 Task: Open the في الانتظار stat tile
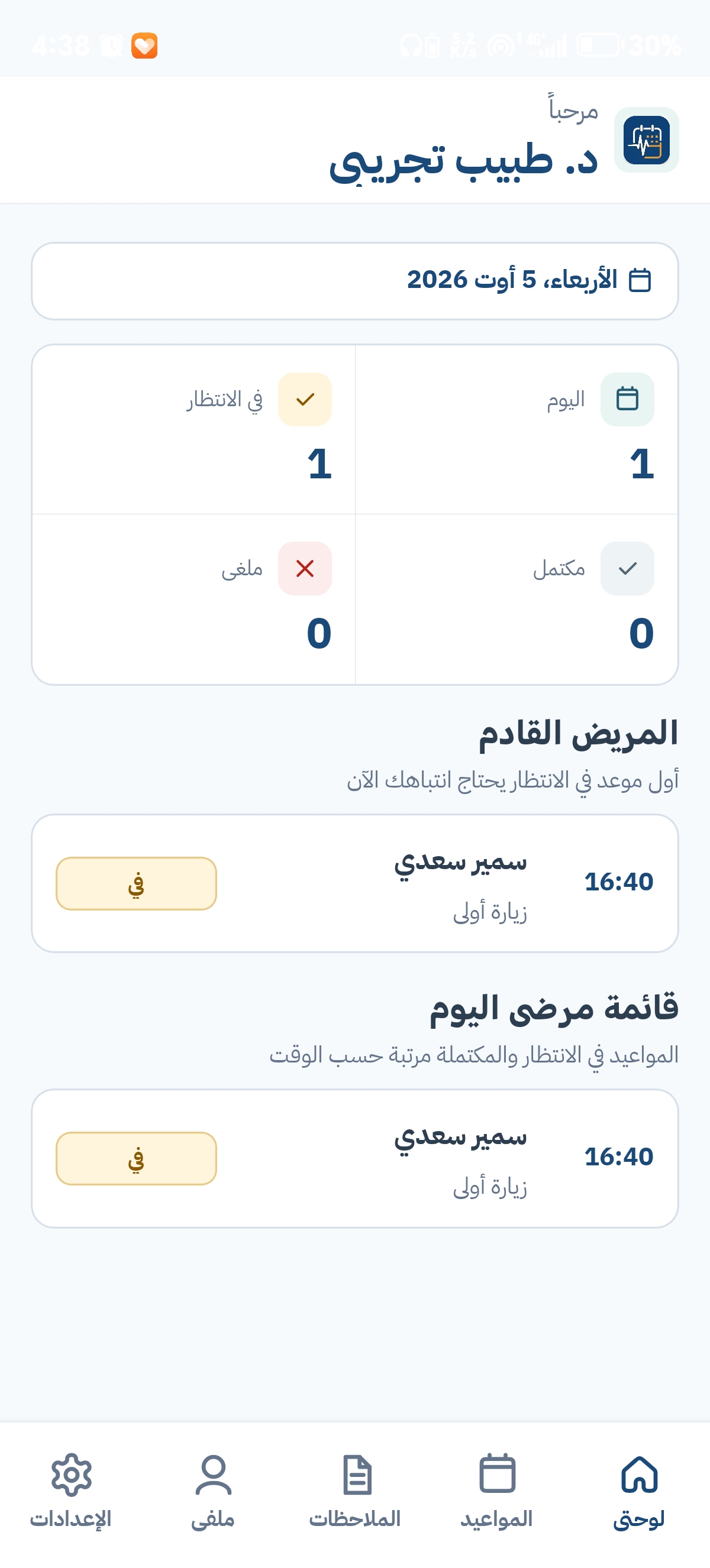[x=193, y=430]
